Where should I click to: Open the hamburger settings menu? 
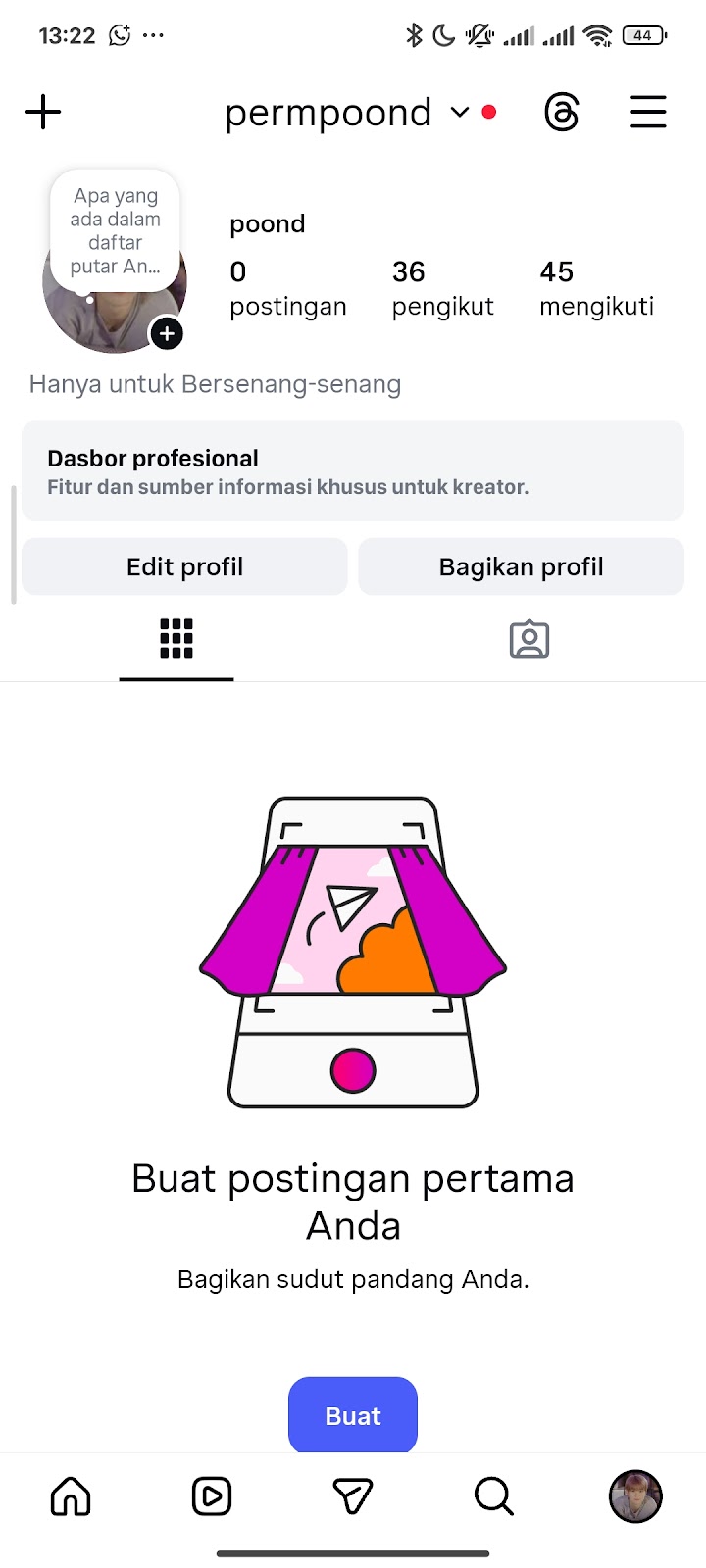click(x=648, y=113)
